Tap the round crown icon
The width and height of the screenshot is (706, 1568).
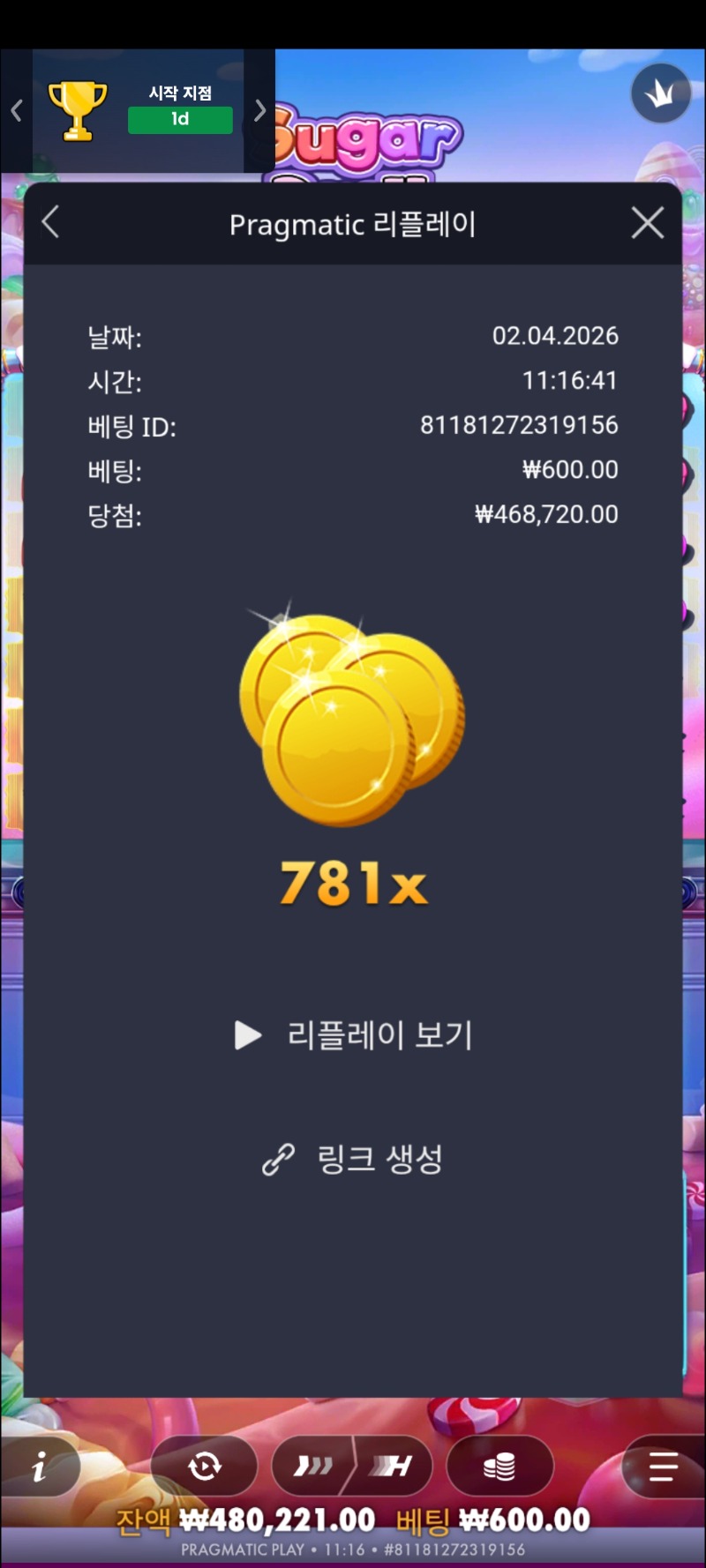660,93
